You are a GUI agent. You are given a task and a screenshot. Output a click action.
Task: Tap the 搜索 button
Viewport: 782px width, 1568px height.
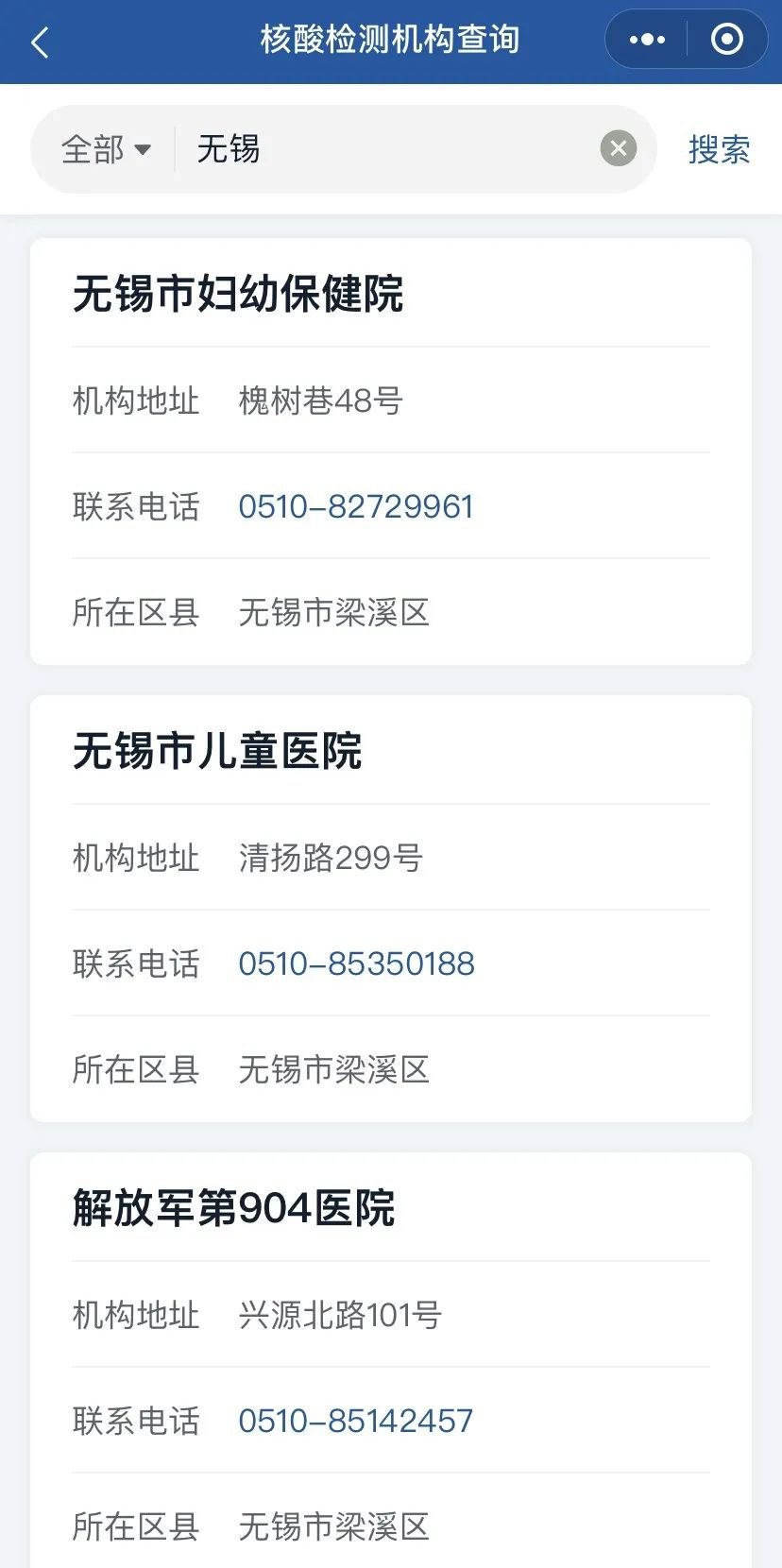tap(719, 149)
